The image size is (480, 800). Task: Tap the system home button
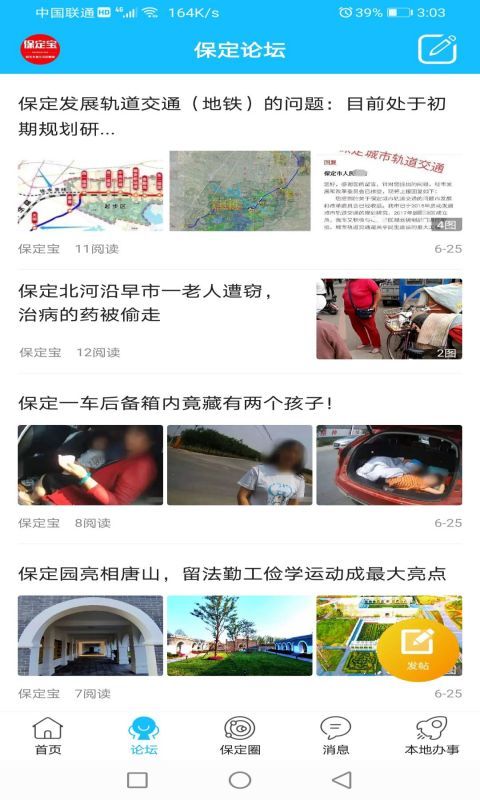click(x=240, y=780)
